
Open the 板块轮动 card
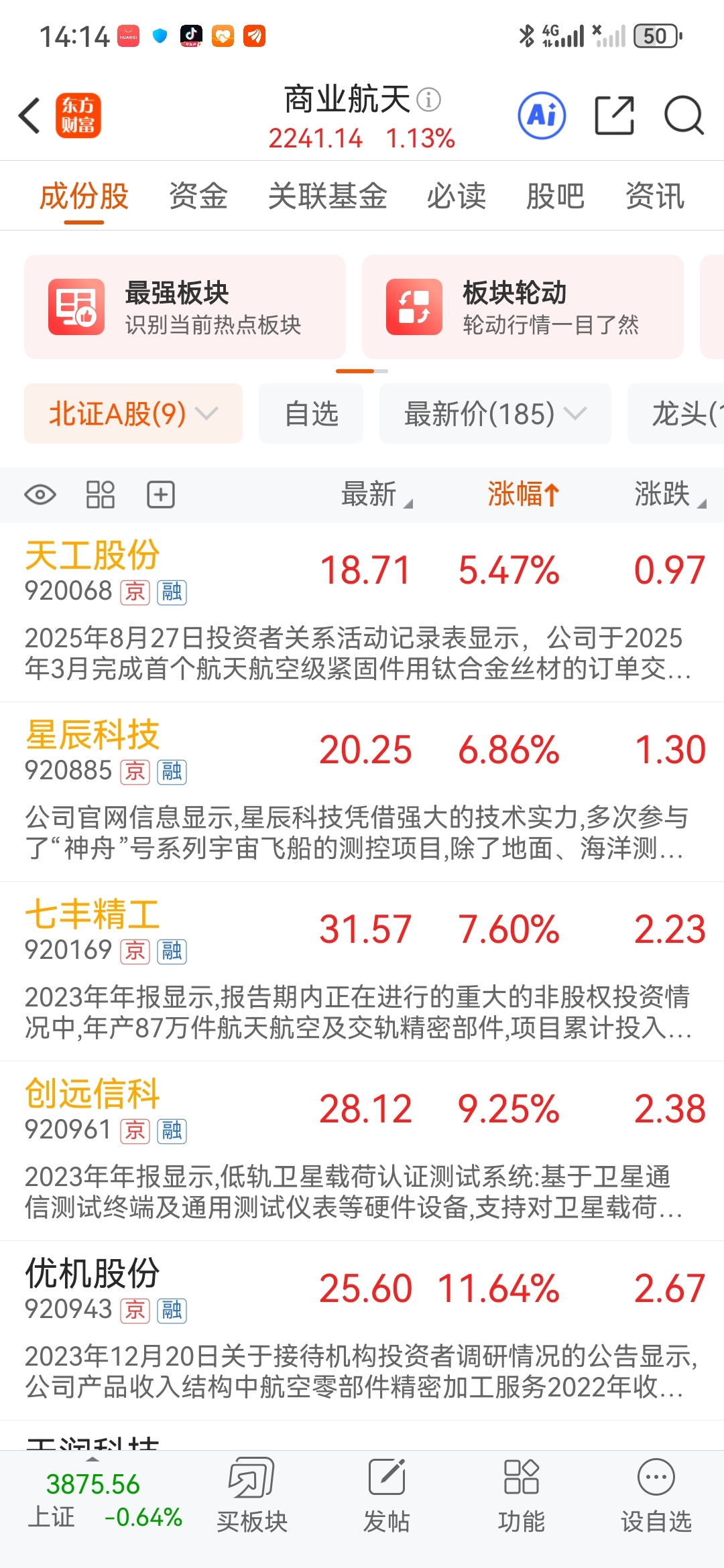point(523,307)
